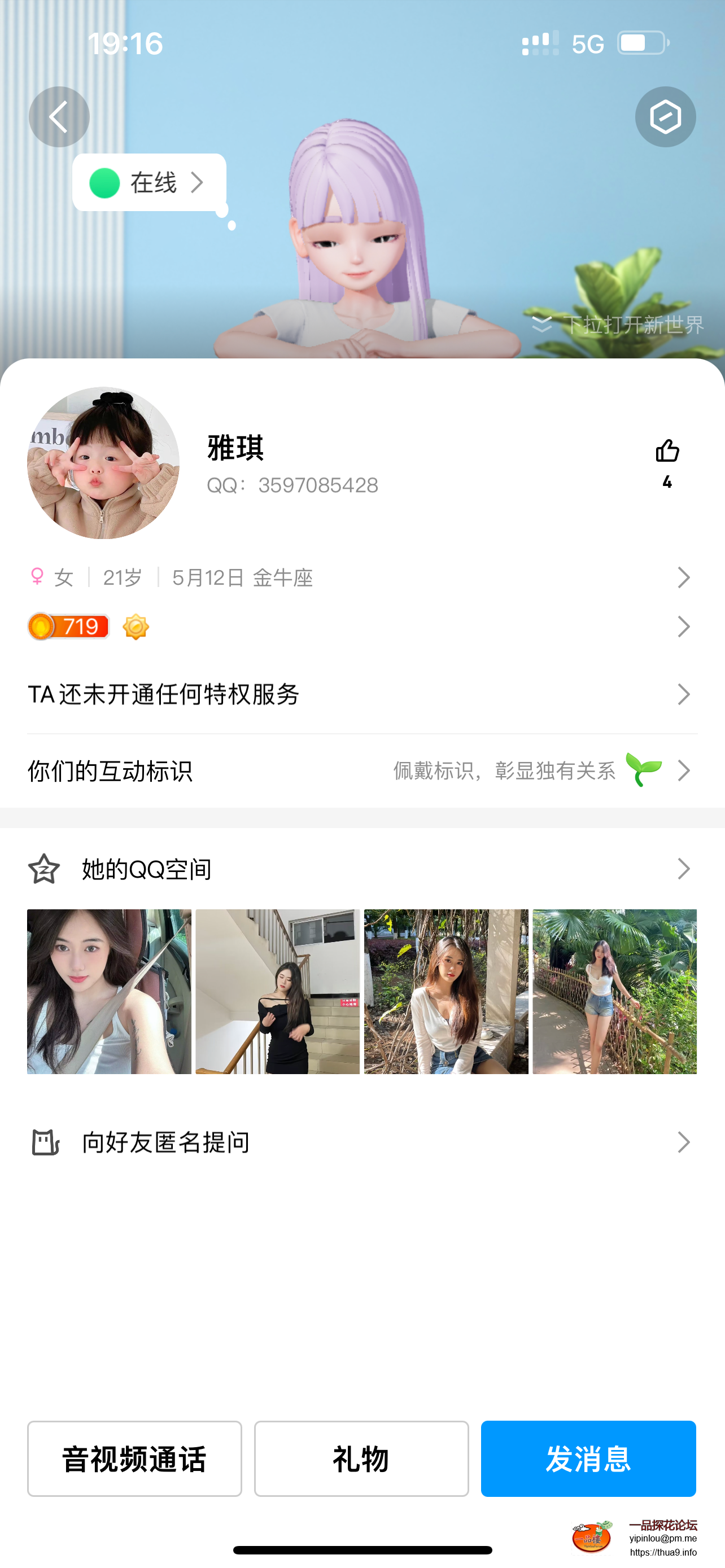
Task: View 雅琪's profile avatar
Action: point(103,463)
